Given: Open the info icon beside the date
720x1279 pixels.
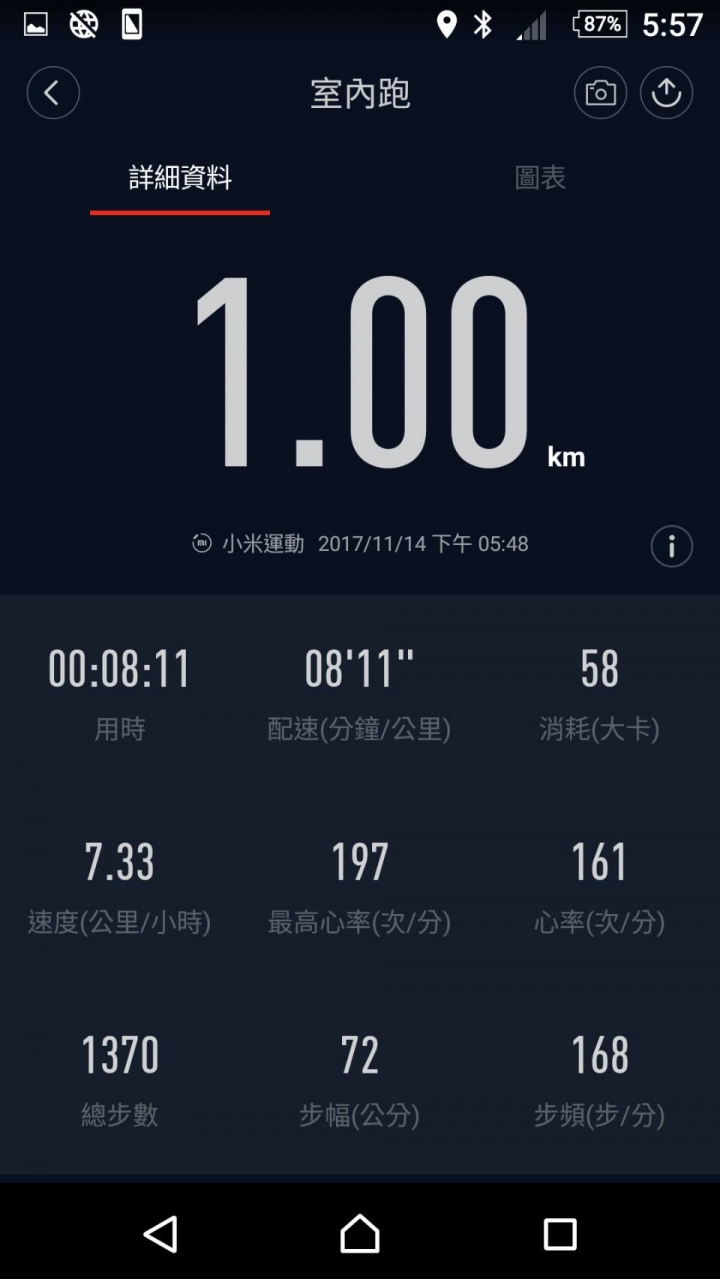Looking at the screenshot, I should 672,546.
